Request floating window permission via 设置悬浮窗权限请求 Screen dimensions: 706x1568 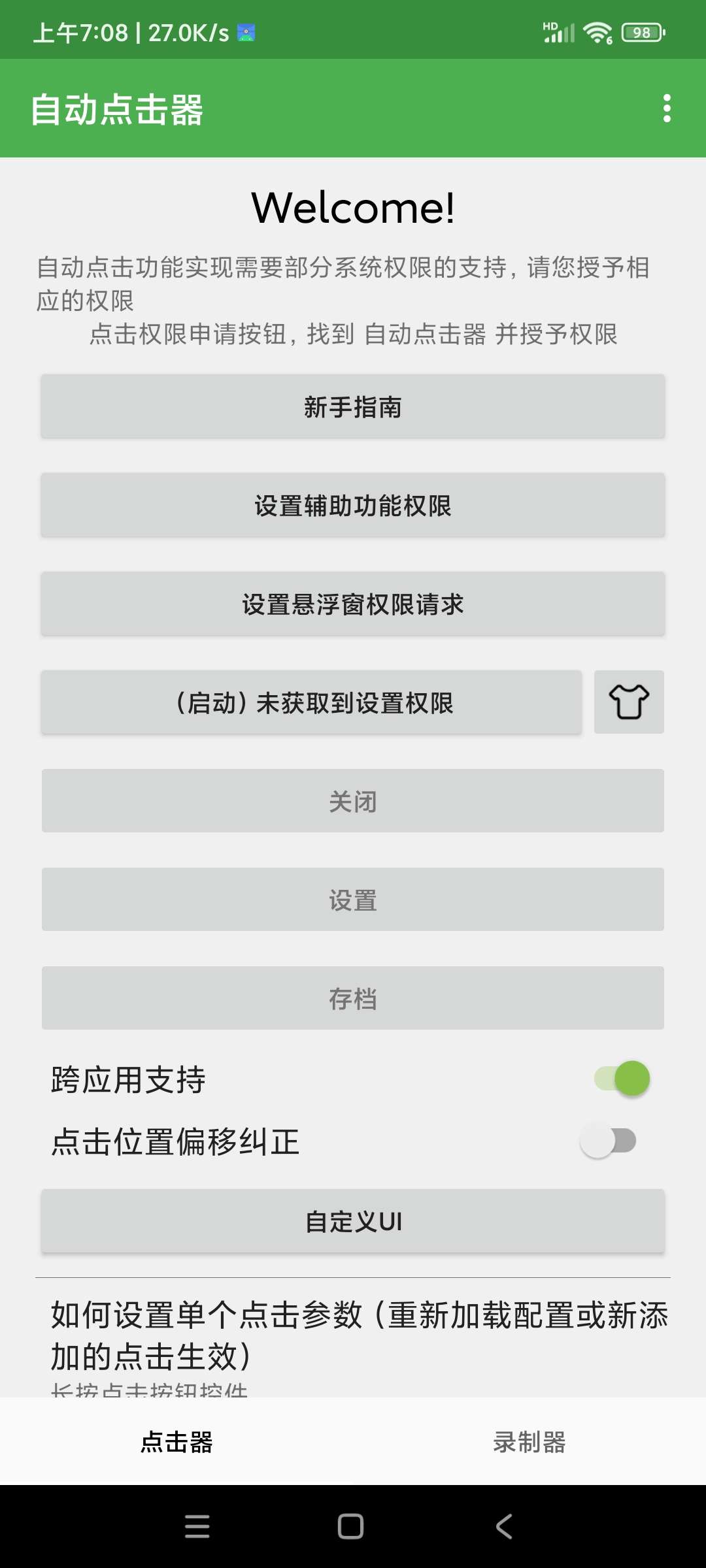click(x=353, y=604)
